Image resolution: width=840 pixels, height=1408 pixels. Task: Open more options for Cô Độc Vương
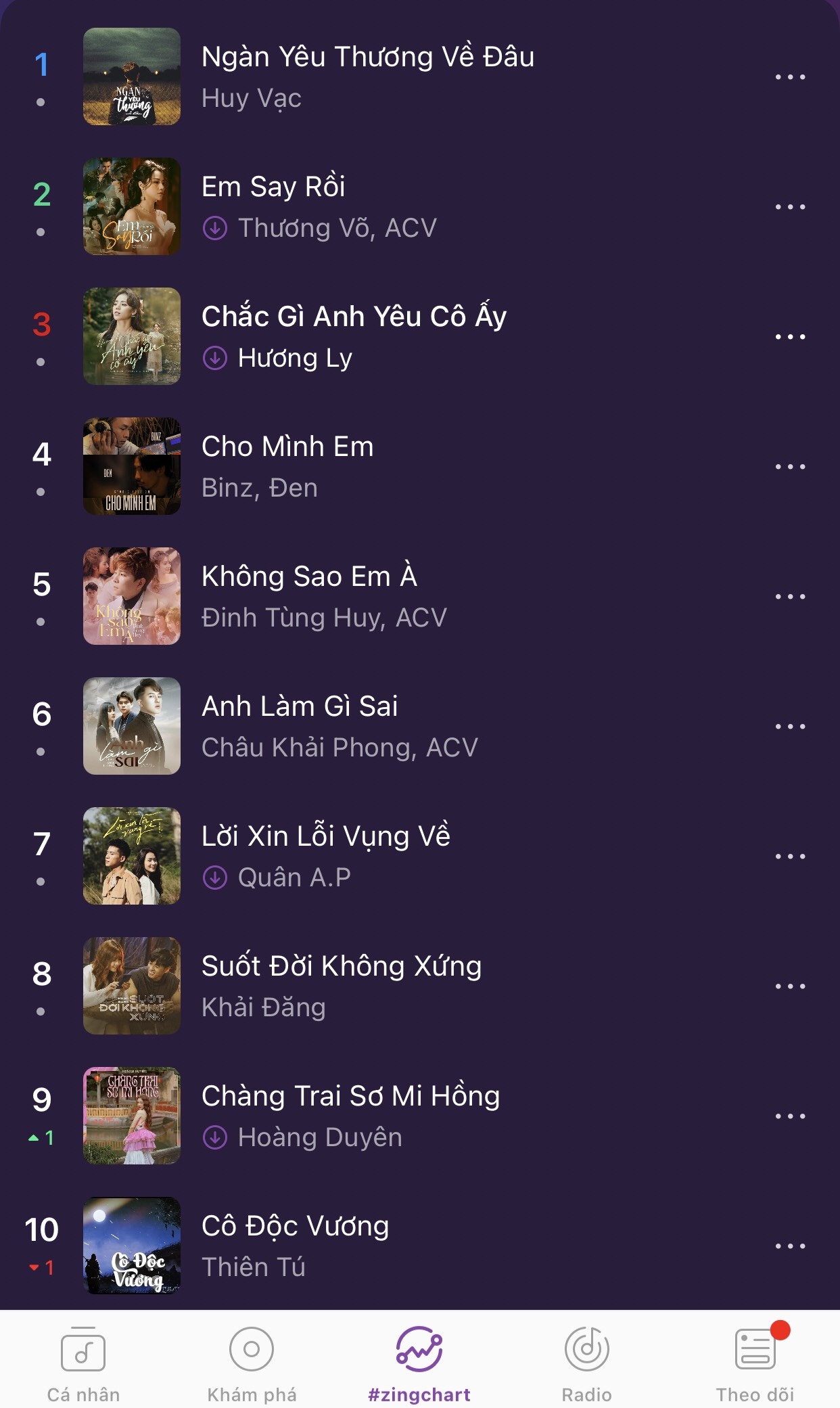click(x=790, y=1246)
